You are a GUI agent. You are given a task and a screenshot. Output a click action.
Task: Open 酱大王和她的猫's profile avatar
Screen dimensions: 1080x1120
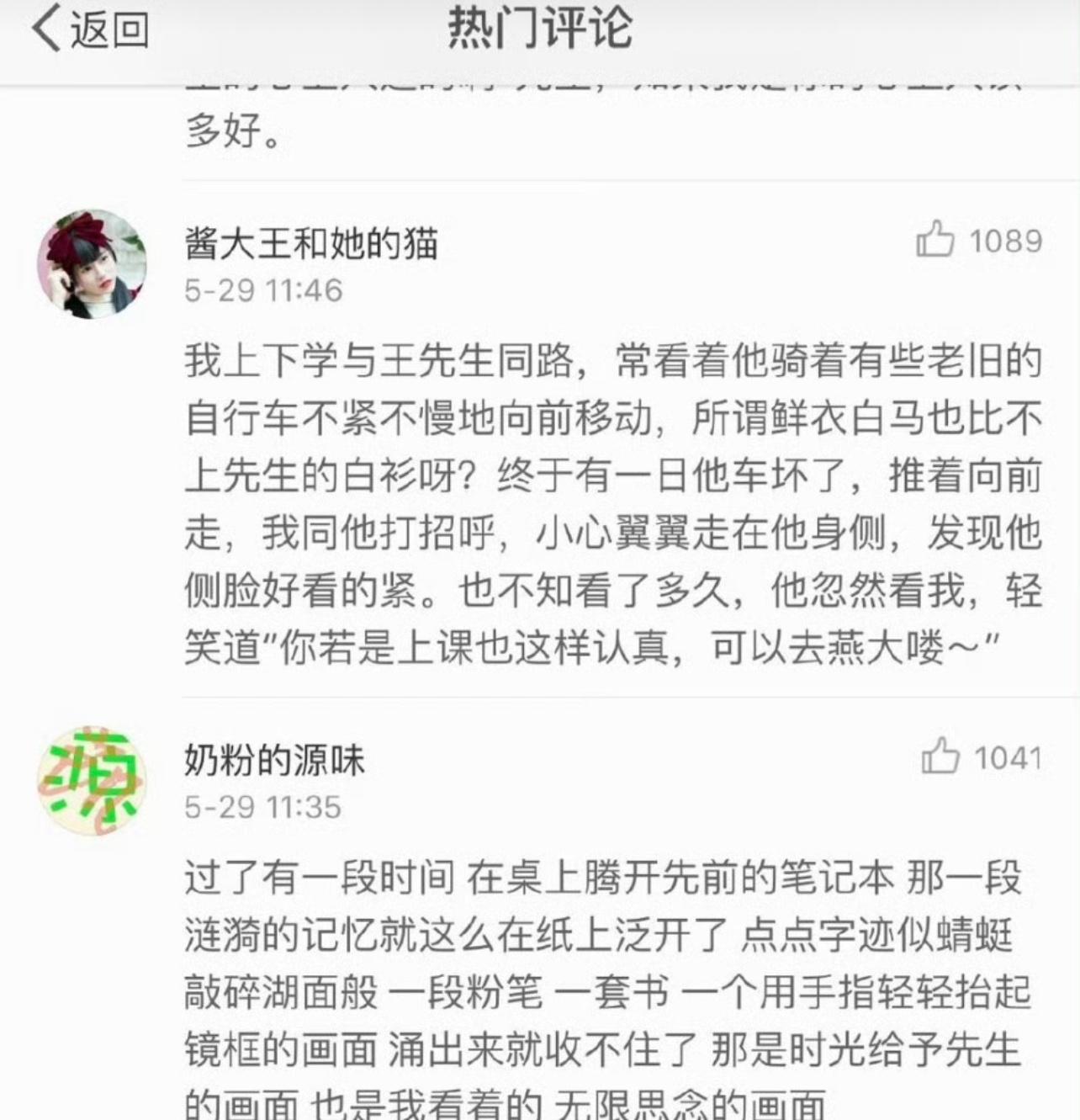[92, 264]
